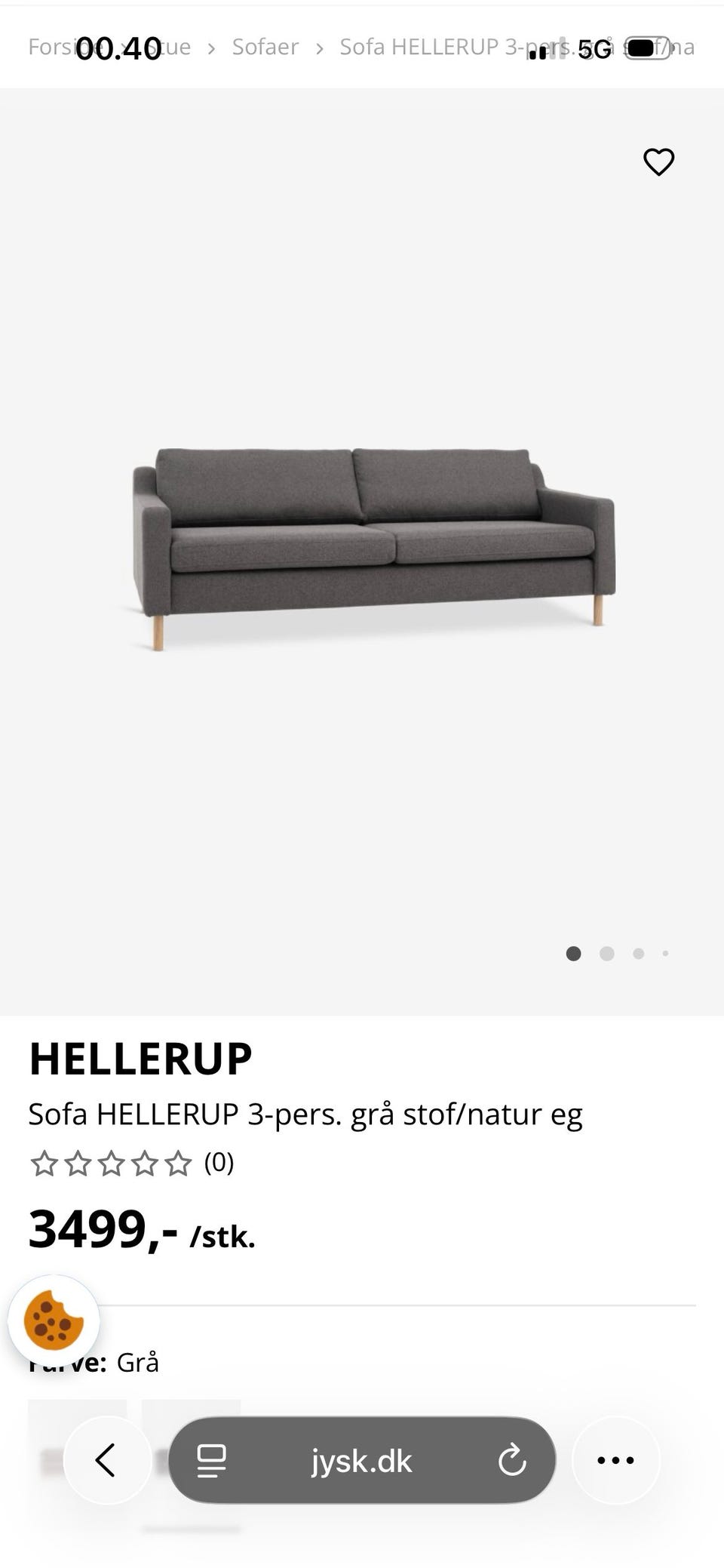Open the HELLERUP product title link
Viewport: 724px width, 1568px height.
tap(140, 1058)
